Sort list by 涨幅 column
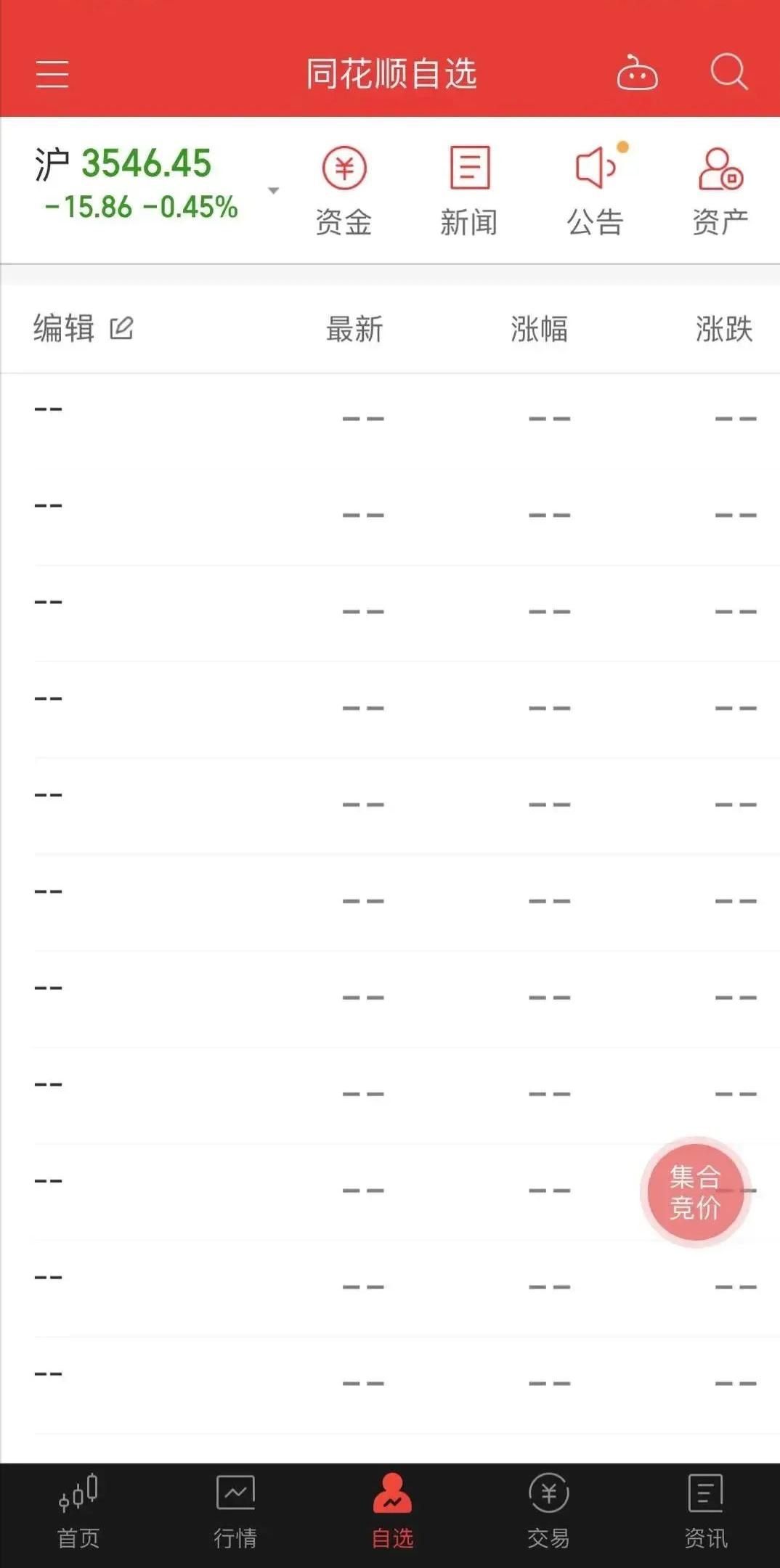 coord(539,329)
